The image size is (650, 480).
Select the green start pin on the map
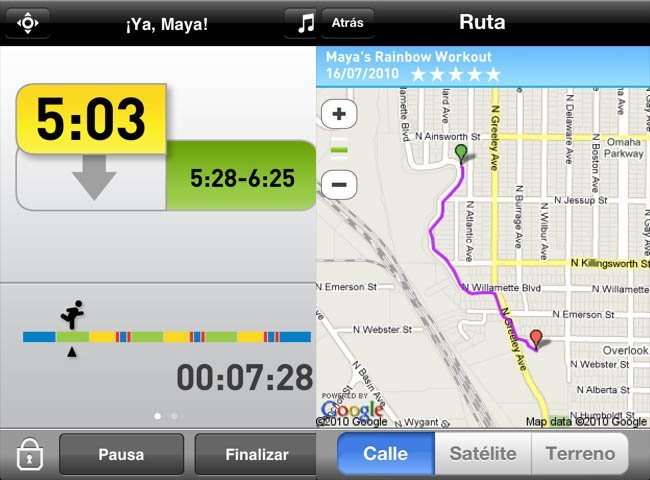[x=461, y=153]
